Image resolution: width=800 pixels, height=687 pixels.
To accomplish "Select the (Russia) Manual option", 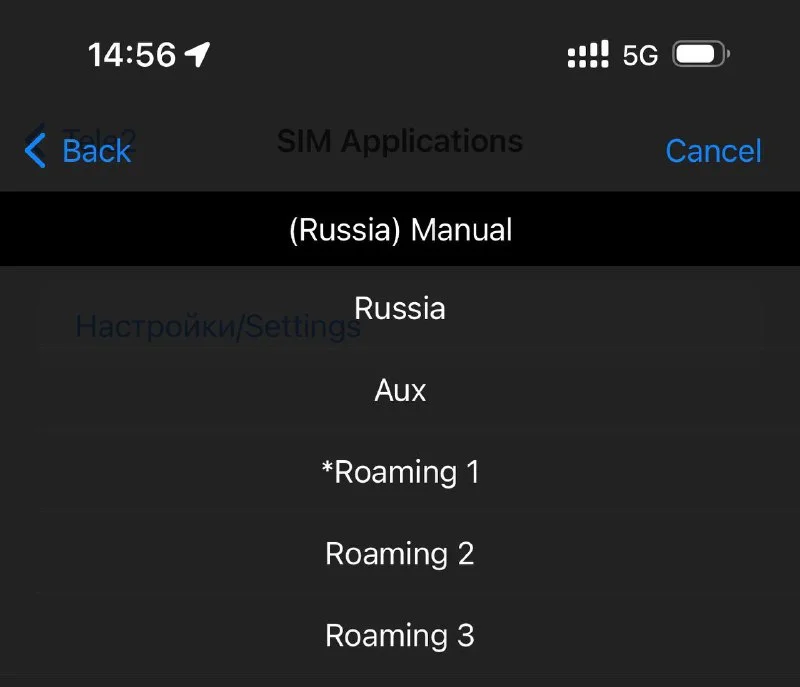I will tap(400, 230).
